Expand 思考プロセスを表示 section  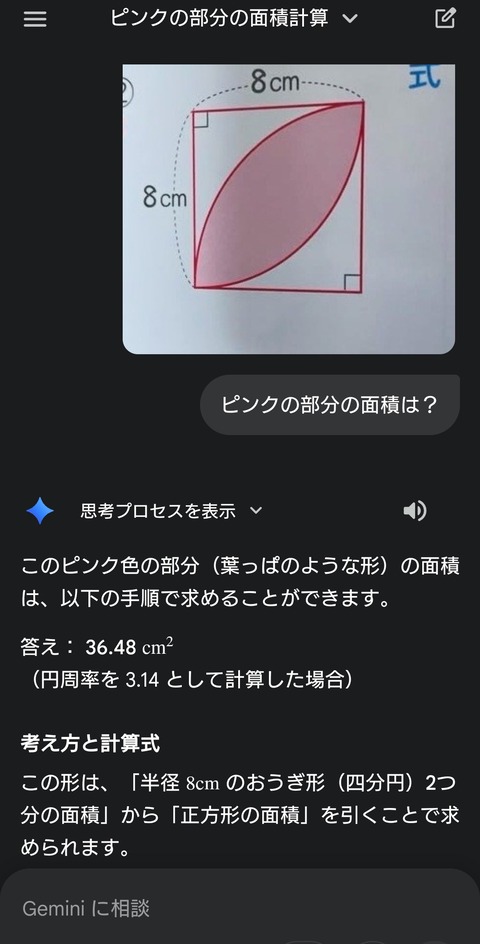(x=172, y=511)
